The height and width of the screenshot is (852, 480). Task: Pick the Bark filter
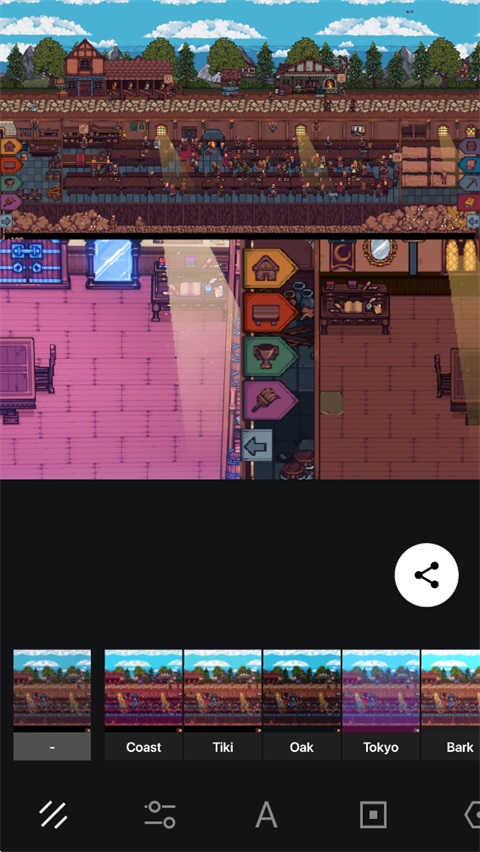click(x=451, y=705)
